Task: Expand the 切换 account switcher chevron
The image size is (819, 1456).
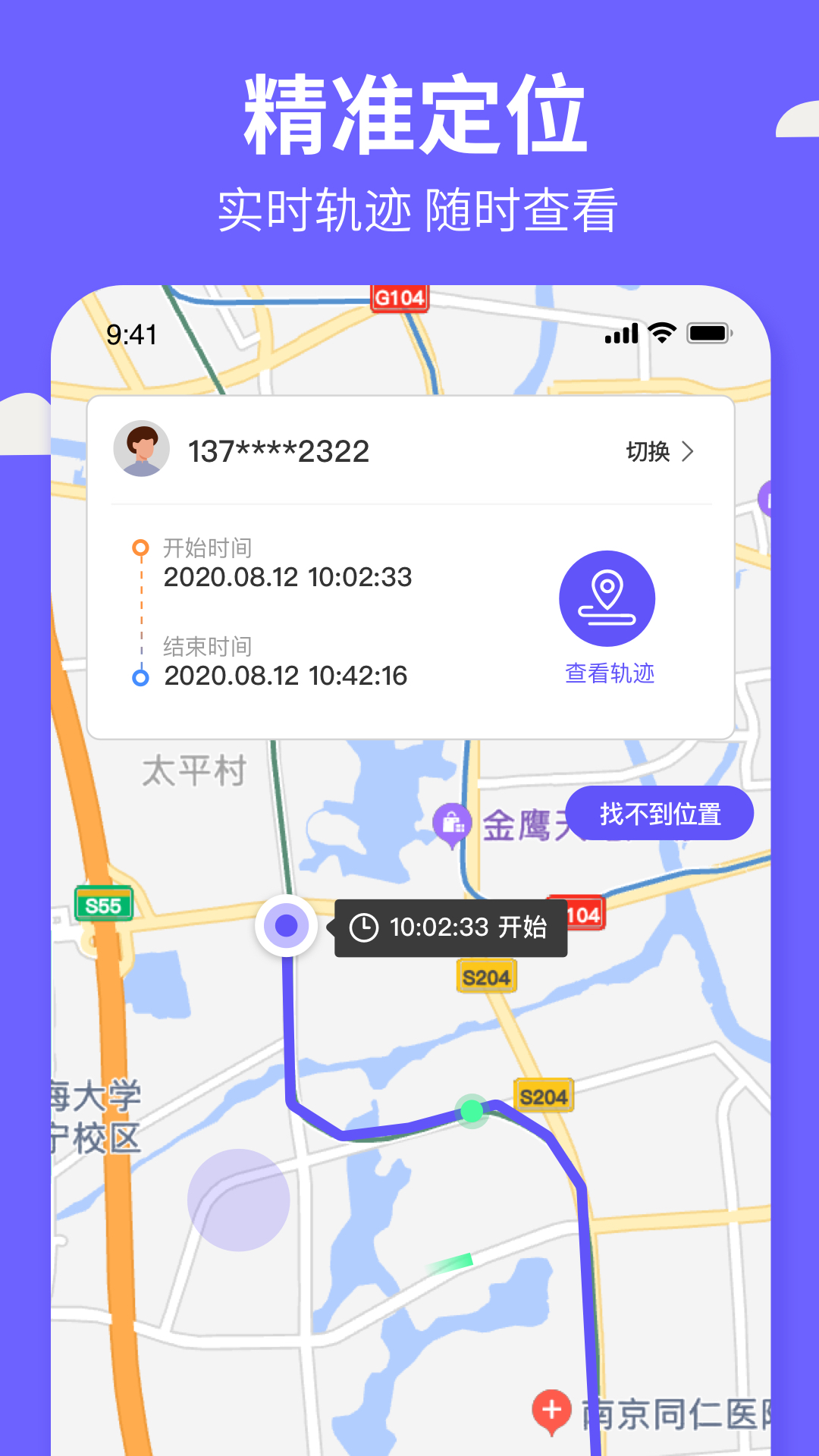Action: 689,450
